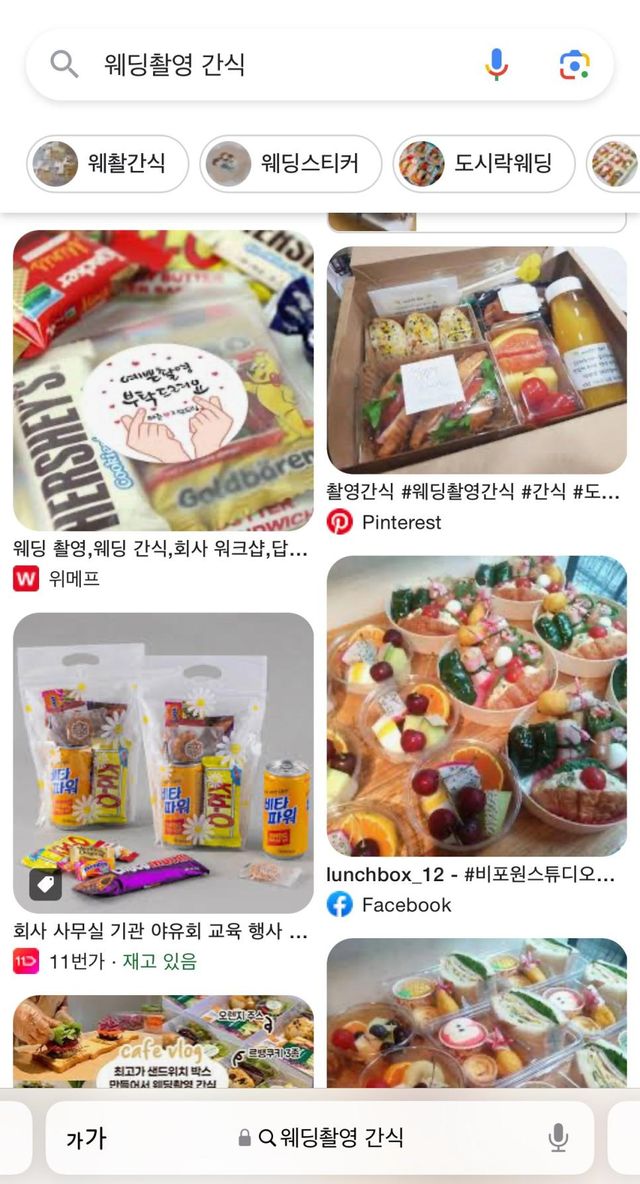Open the 가가 text size menu
Viewport: 640px width, 1184px height.
click(86, 1138)
